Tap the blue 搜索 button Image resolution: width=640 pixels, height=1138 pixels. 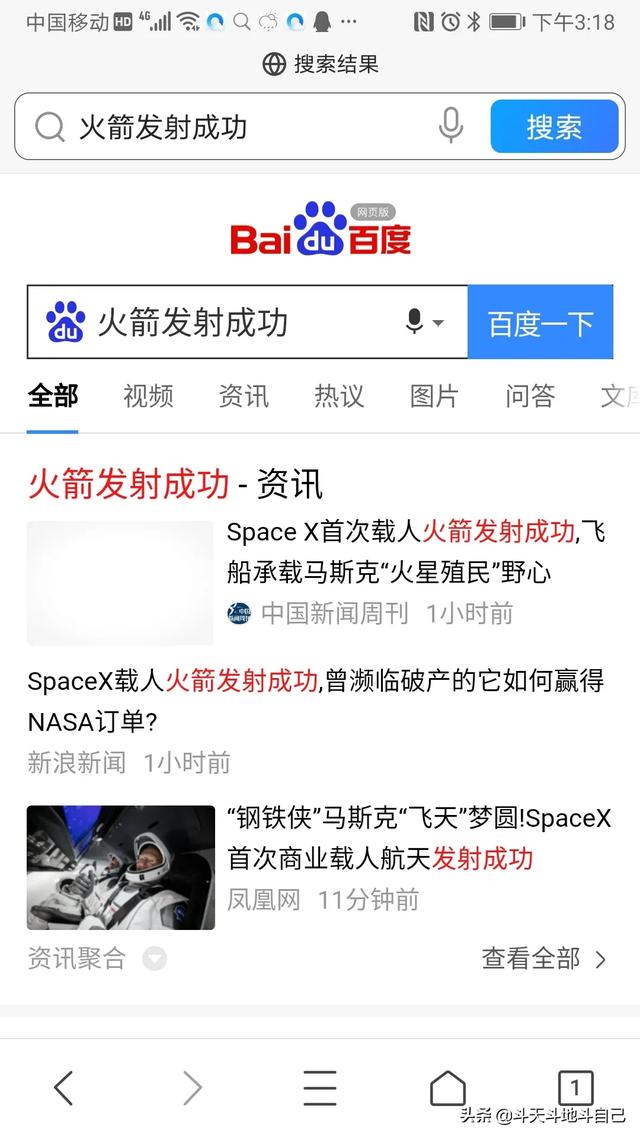[555, 127]
